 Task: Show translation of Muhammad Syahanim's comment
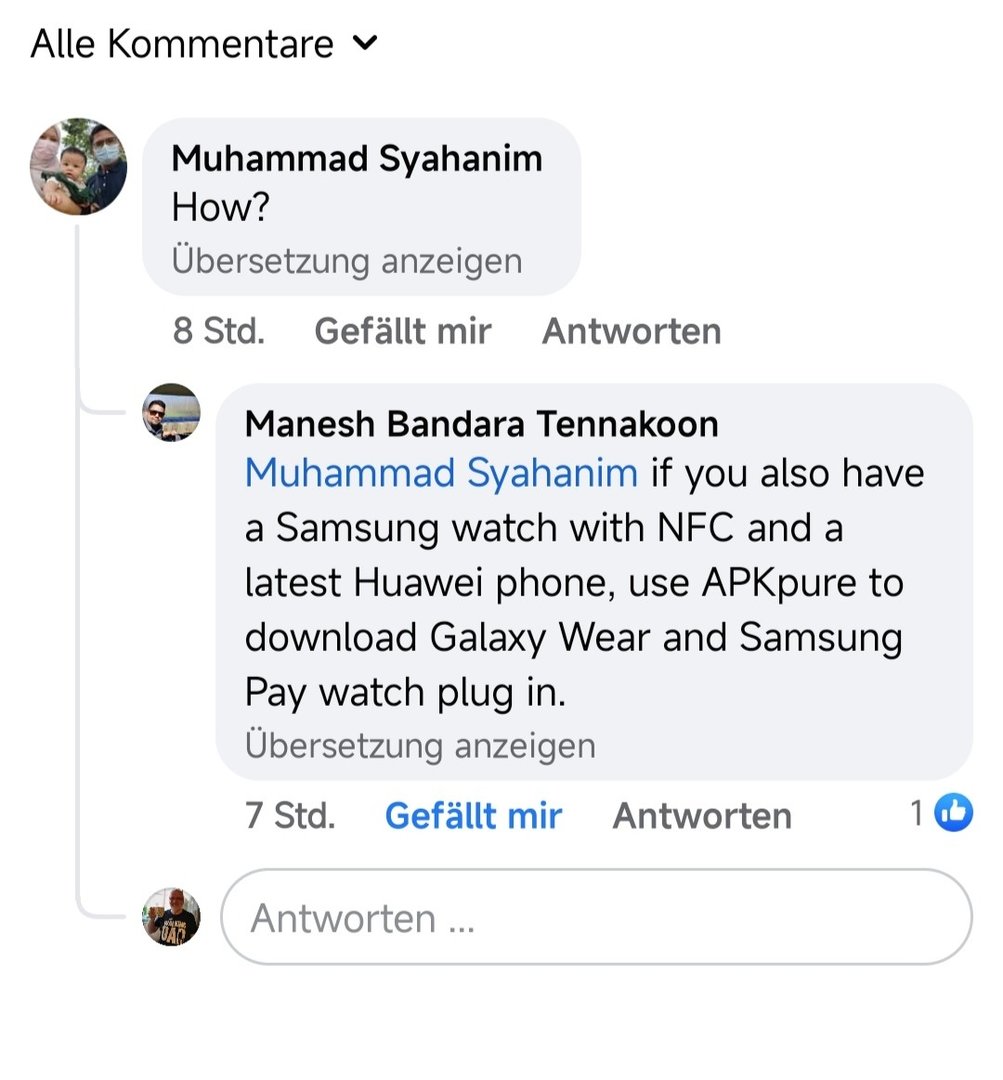coord(346,261)
